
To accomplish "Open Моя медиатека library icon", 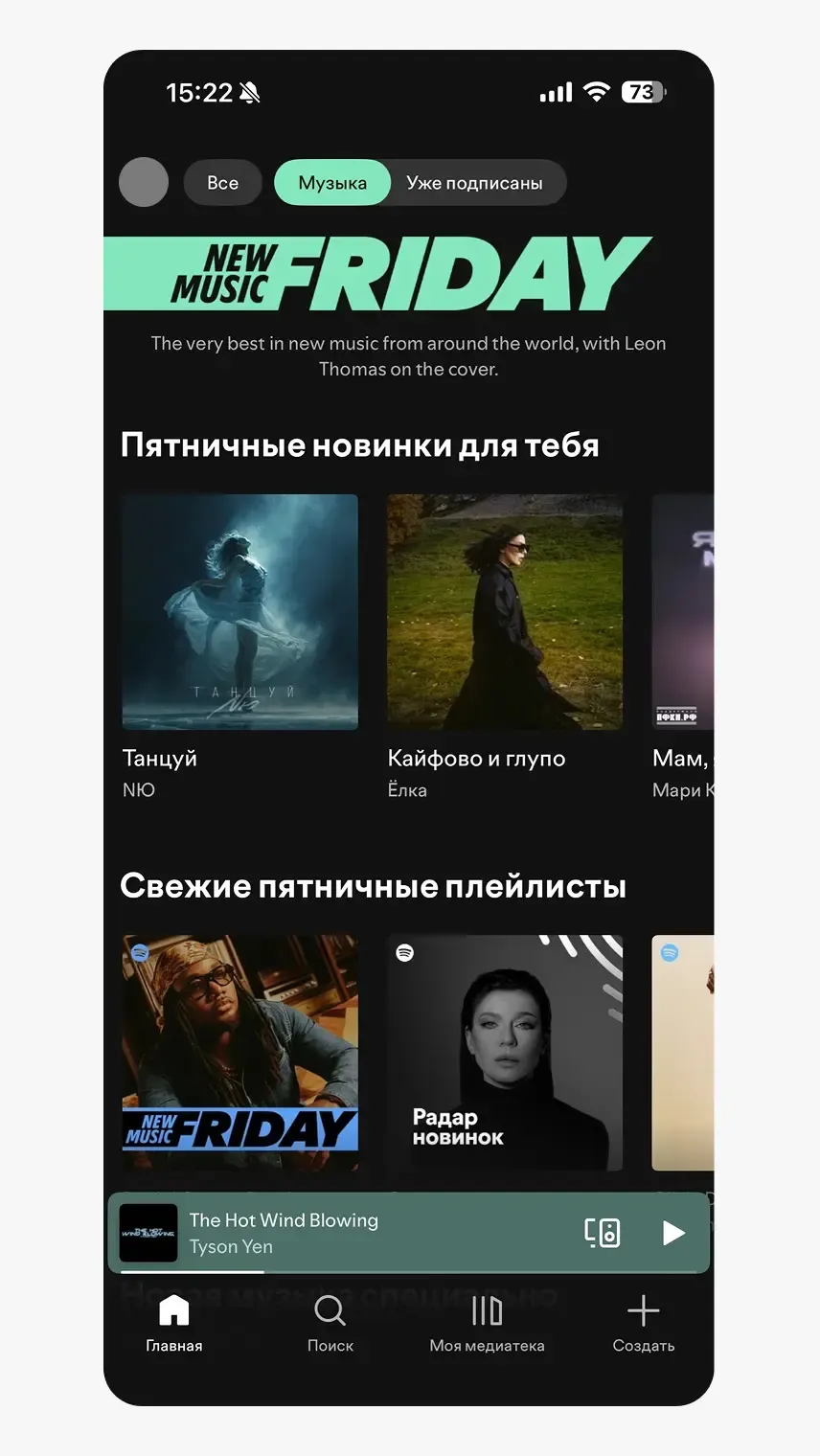I will click(487, 1311).
